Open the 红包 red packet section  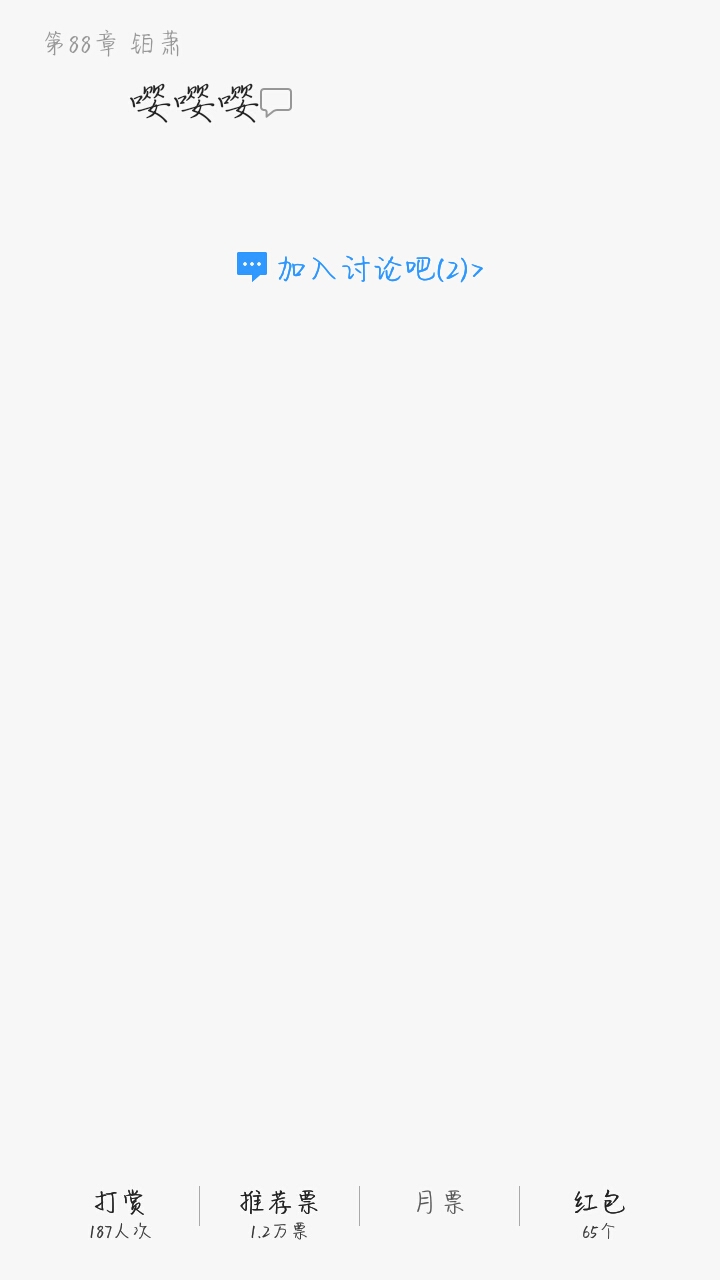599,1214
